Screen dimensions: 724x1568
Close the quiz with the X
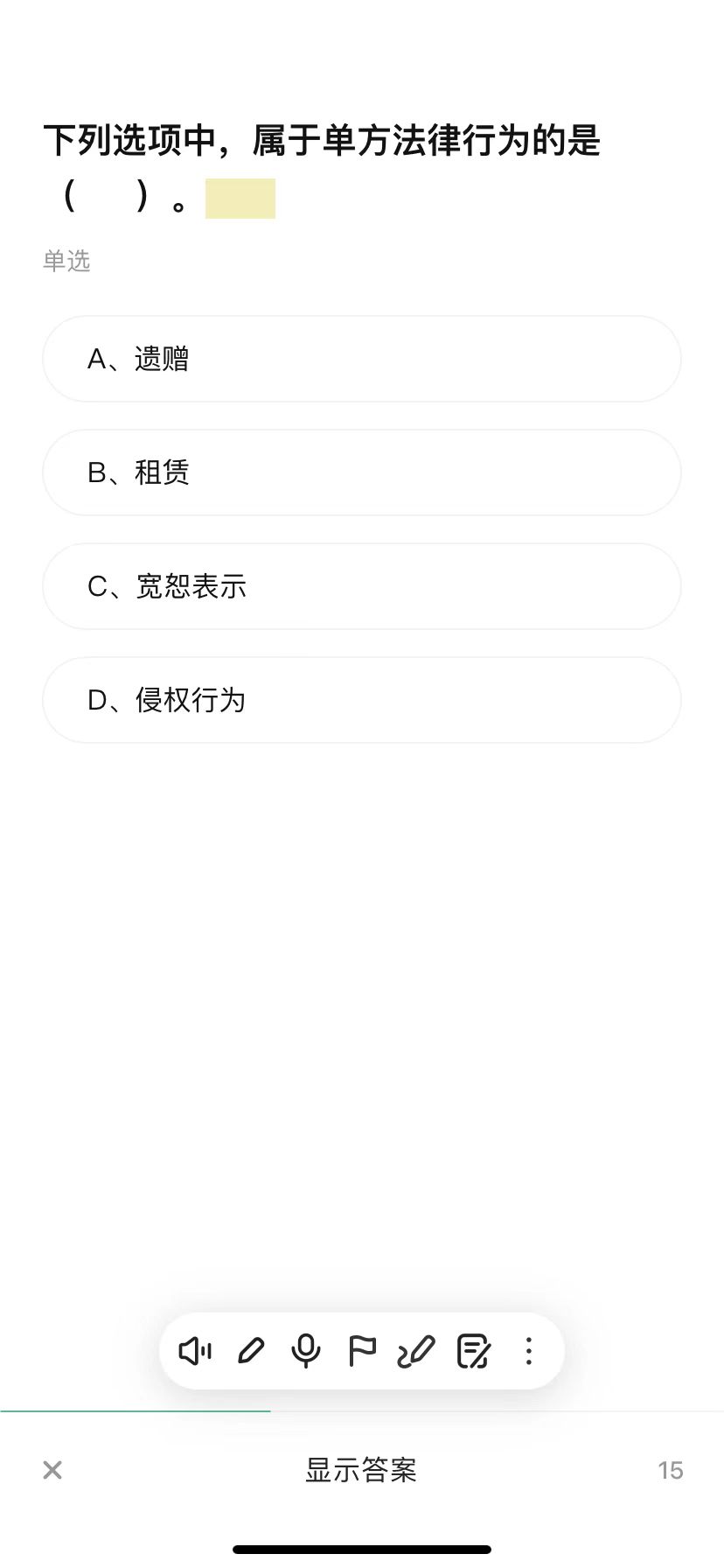click(52, 1470)
